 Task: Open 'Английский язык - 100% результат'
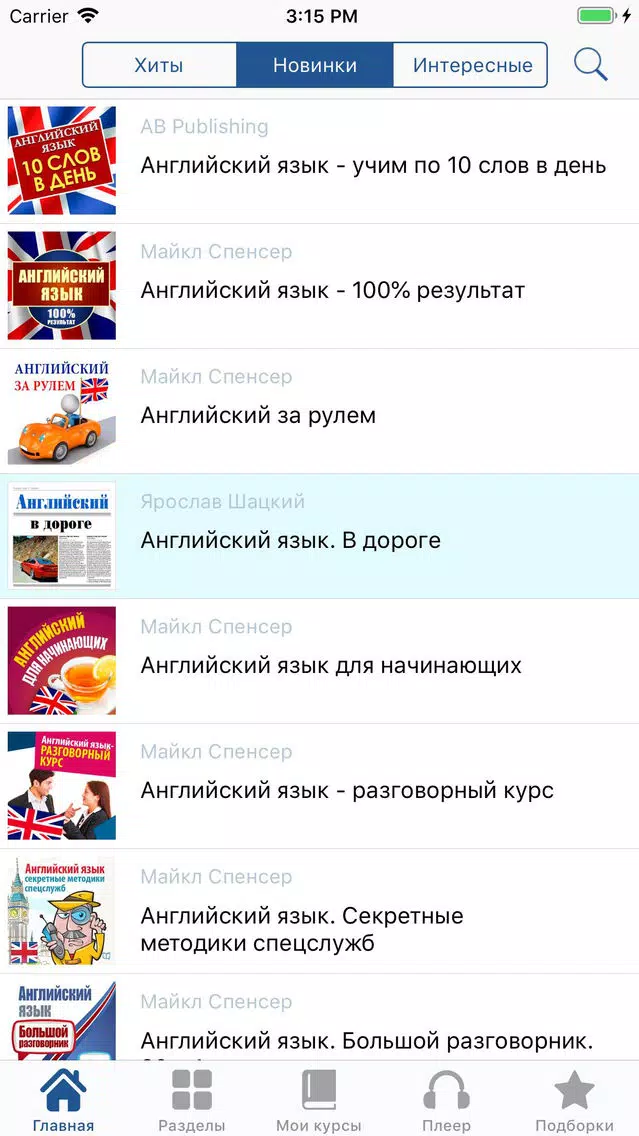(x=333, y=290)
